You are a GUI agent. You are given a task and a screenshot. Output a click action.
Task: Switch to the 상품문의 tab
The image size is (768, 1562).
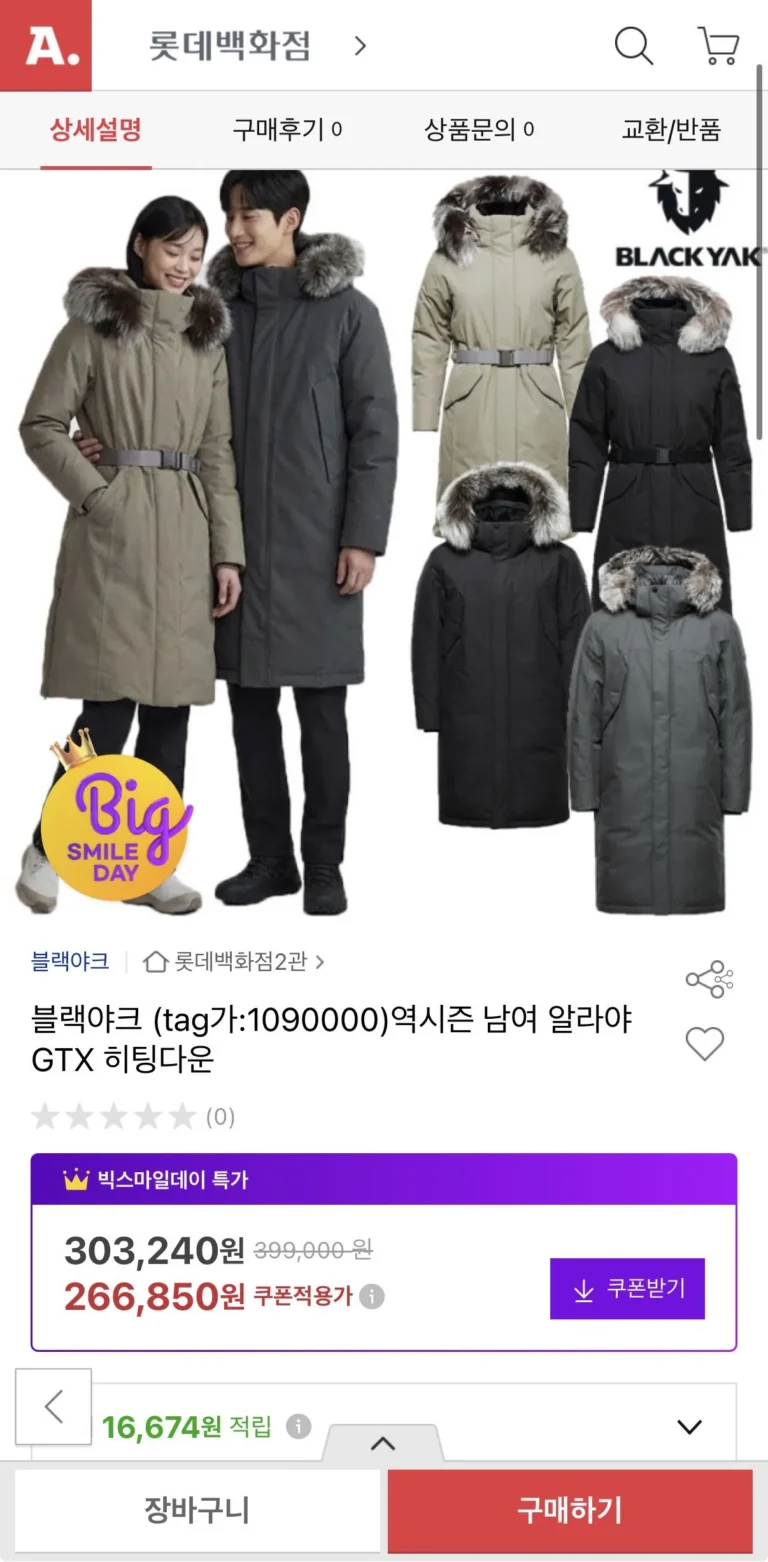click(x=479, y=129)
